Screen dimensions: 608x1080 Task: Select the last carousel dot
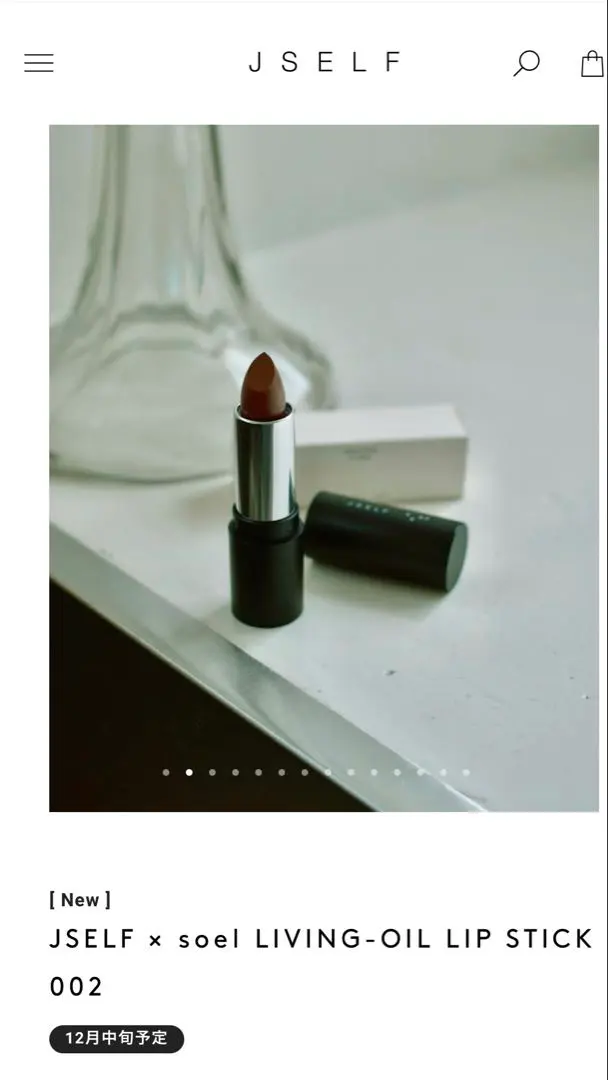tap(466, 772)
